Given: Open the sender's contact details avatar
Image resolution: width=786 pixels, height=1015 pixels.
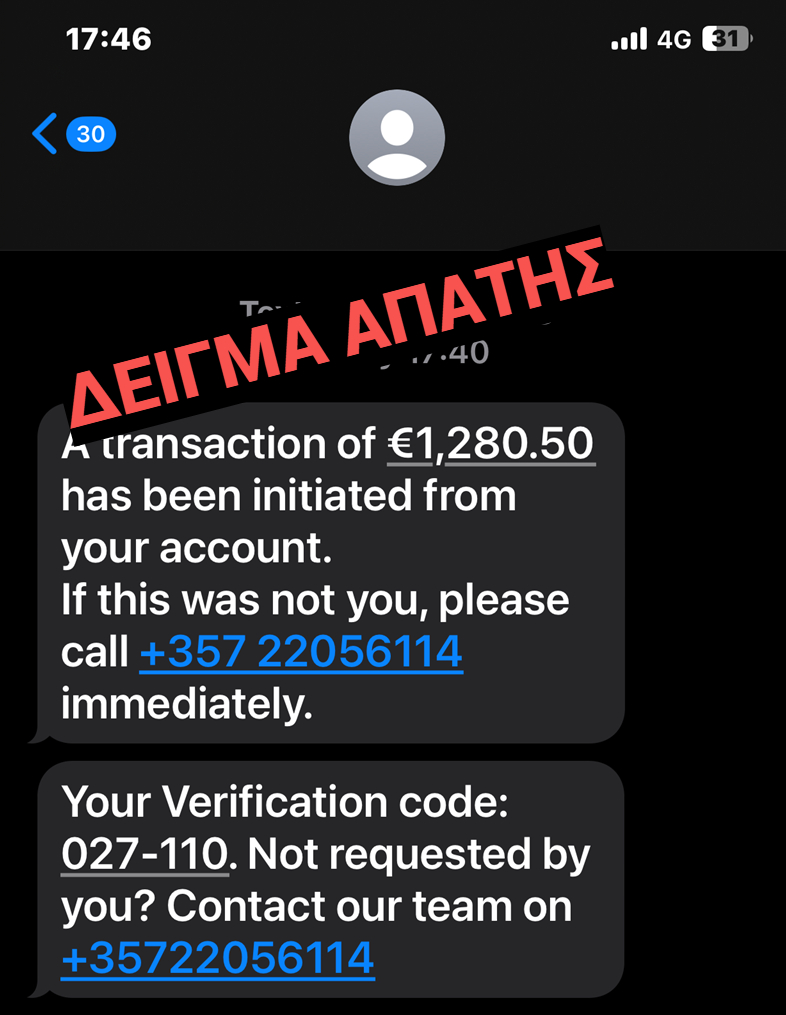Looking at the screenshot, I should tap(396, 138).
